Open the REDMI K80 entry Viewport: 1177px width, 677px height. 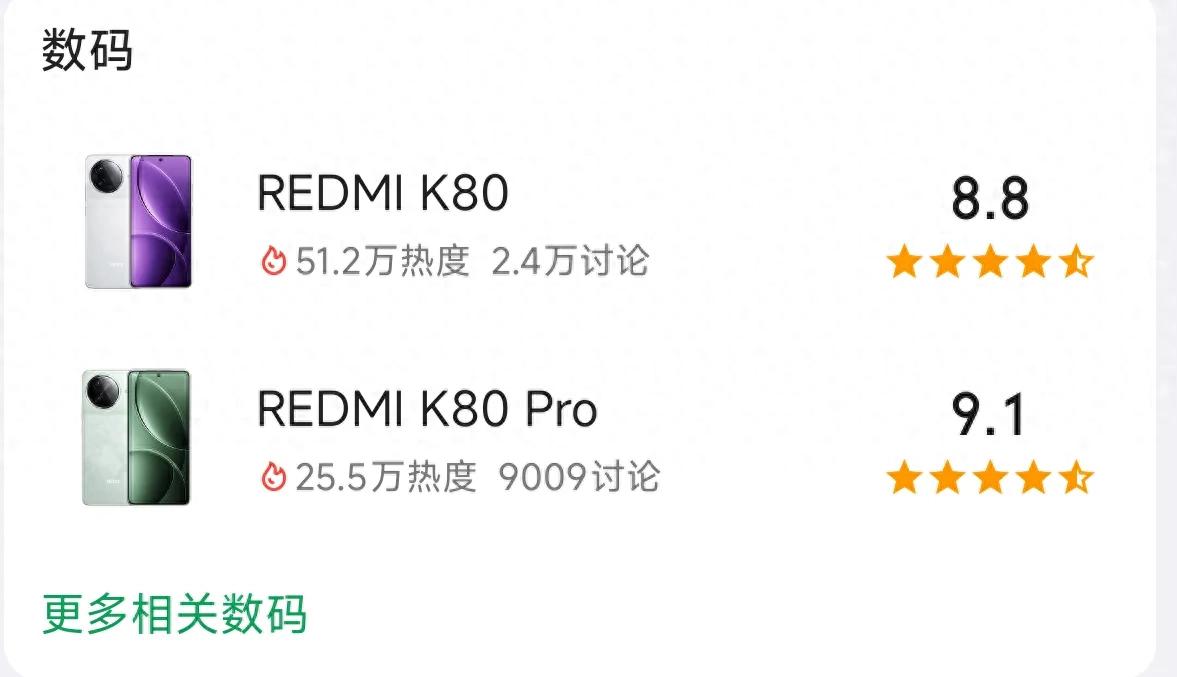(x=383, y=194)
